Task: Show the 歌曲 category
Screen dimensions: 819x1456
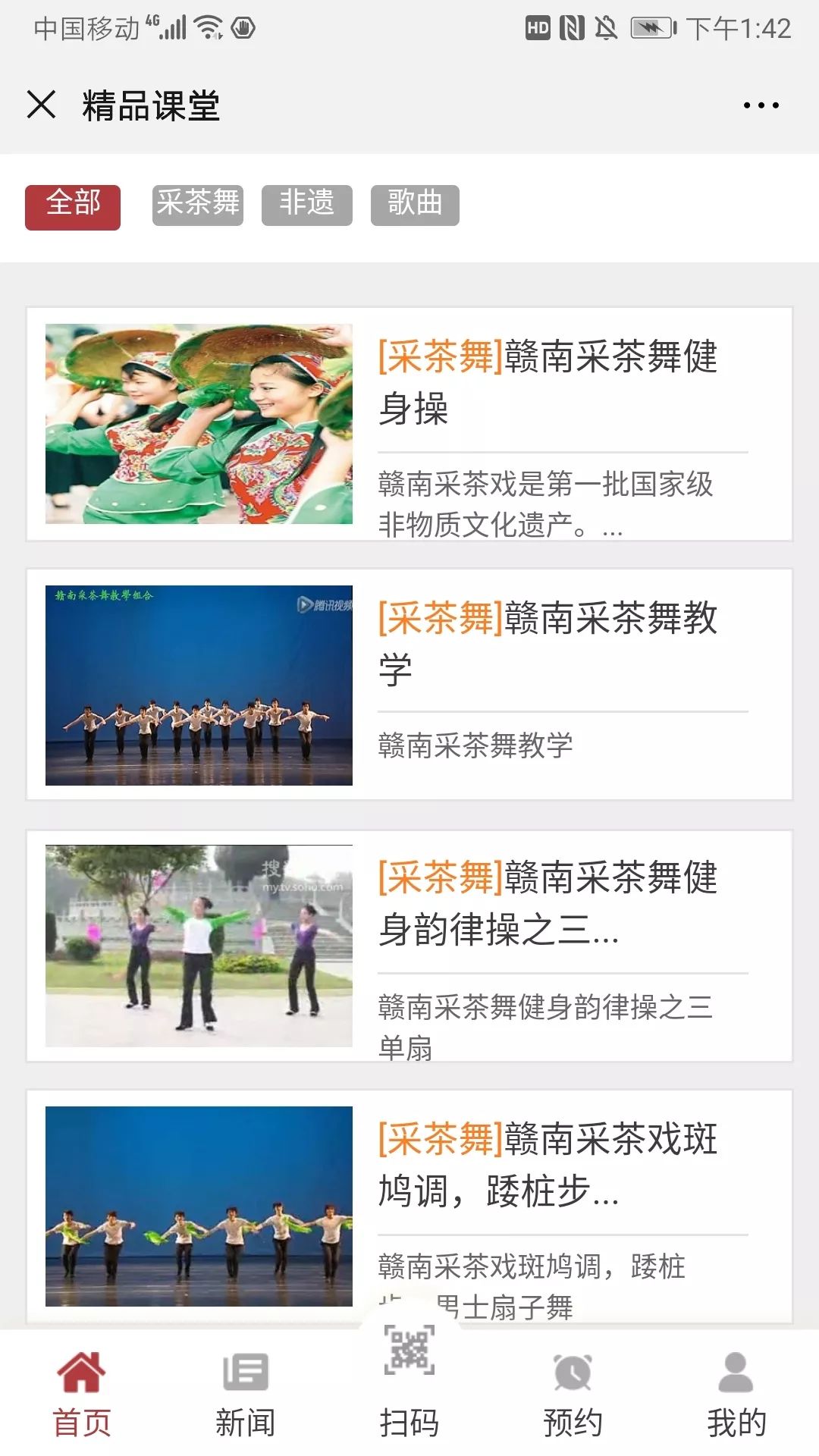Action: 415,205
